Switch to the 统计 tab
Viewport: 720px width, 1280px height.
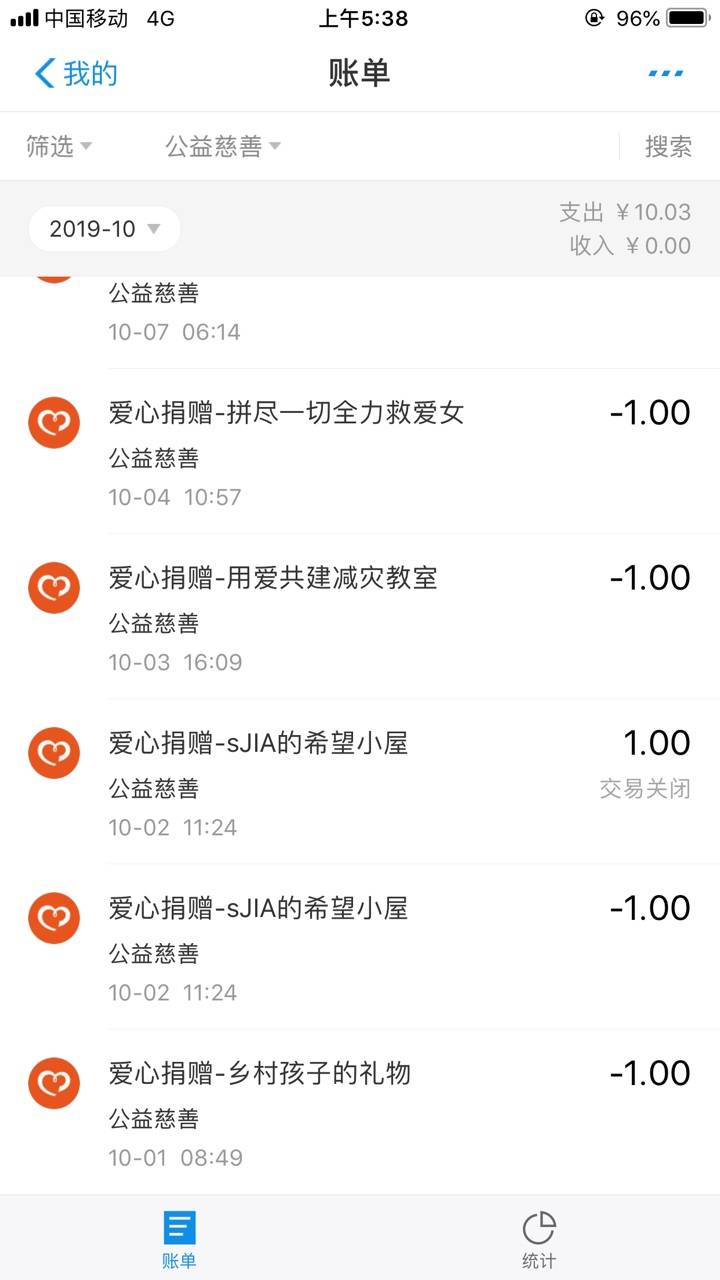tap(539, 1239)
